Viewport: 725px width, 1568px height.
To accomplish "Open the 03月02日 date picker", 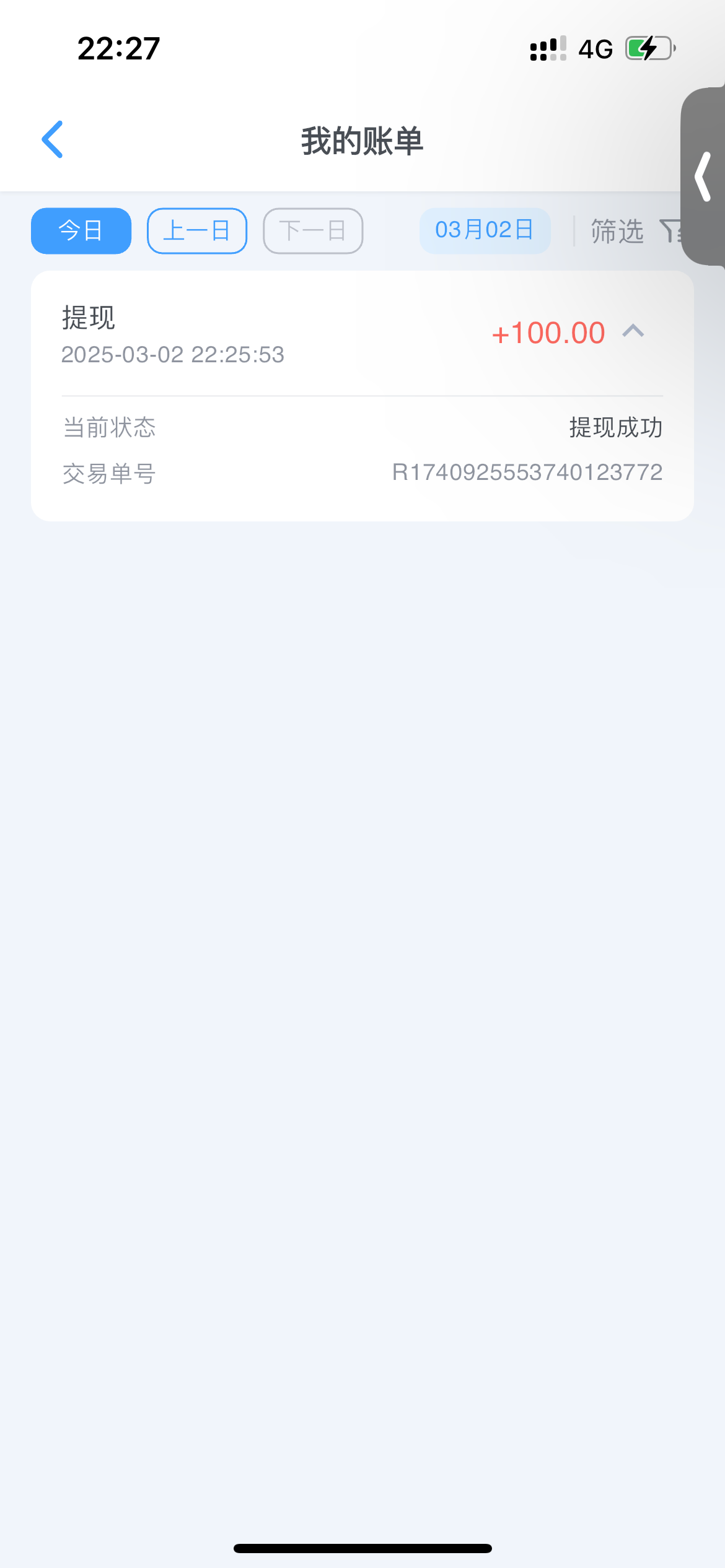I will (x=485, y=231).
